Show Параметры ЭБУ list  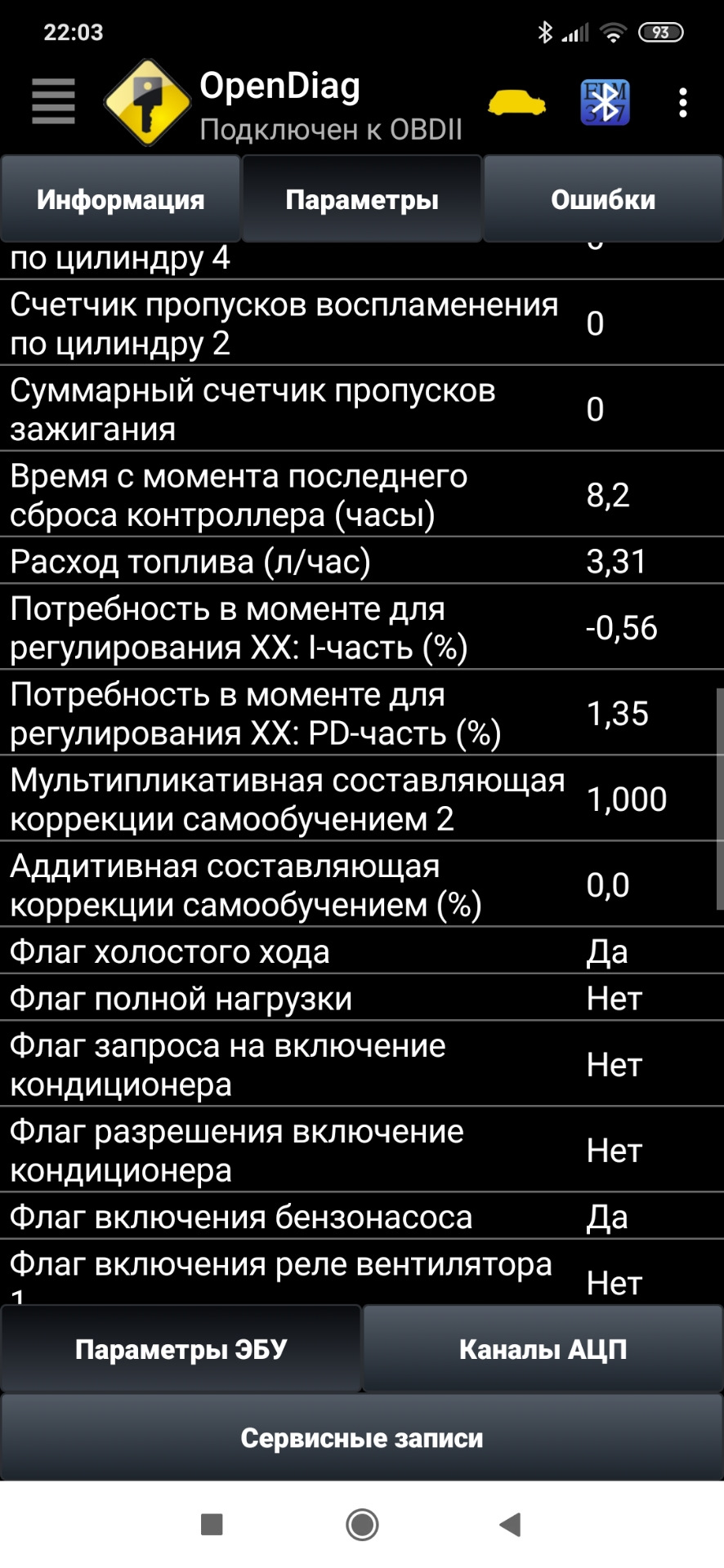click(181, 1348)
